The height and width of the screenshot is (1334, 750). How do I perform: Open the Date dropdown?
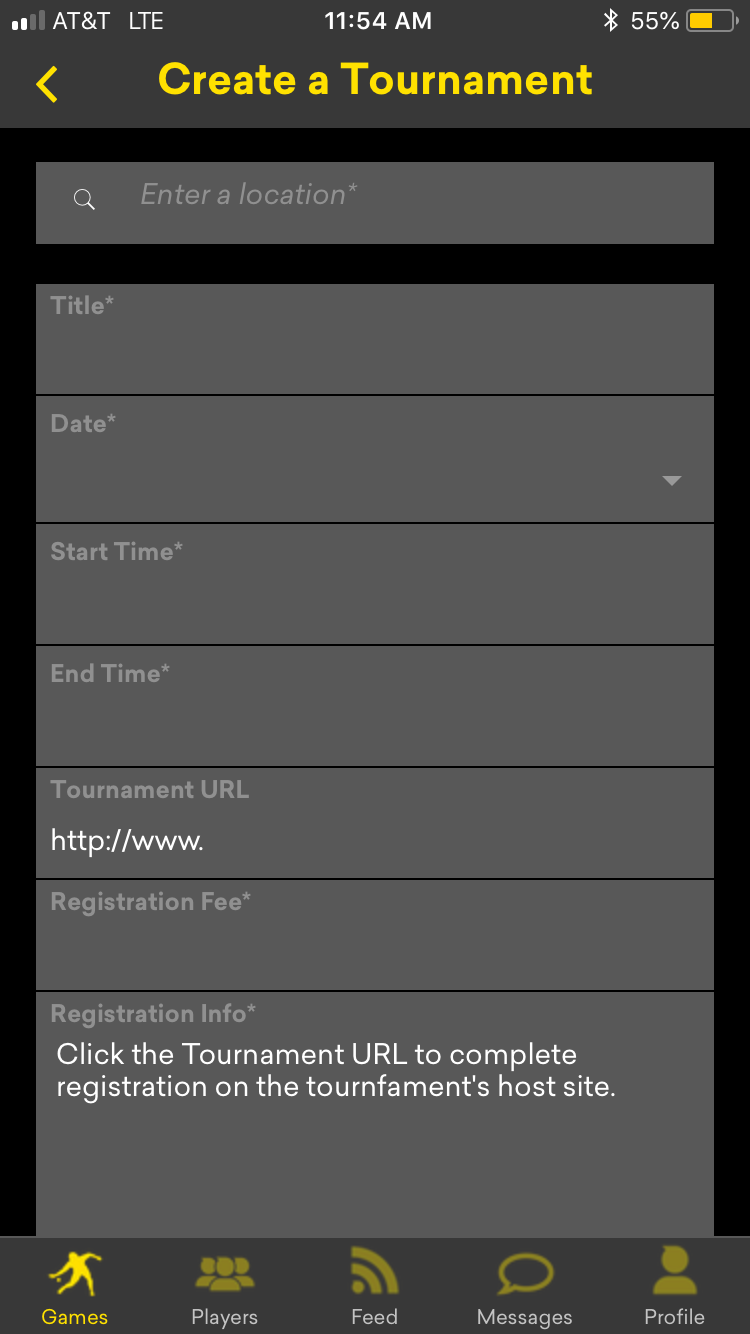375,459
